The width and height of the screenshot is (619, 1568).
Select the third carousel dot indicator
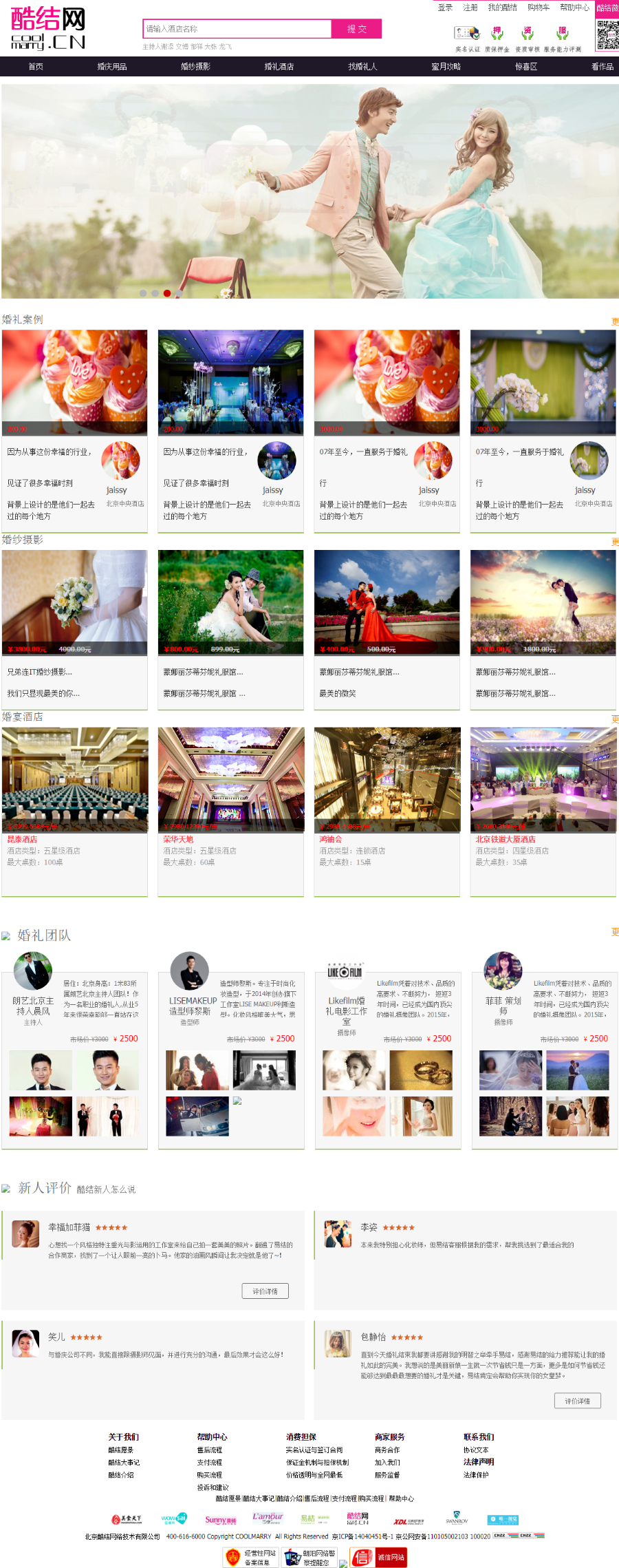tap(167, 291)
